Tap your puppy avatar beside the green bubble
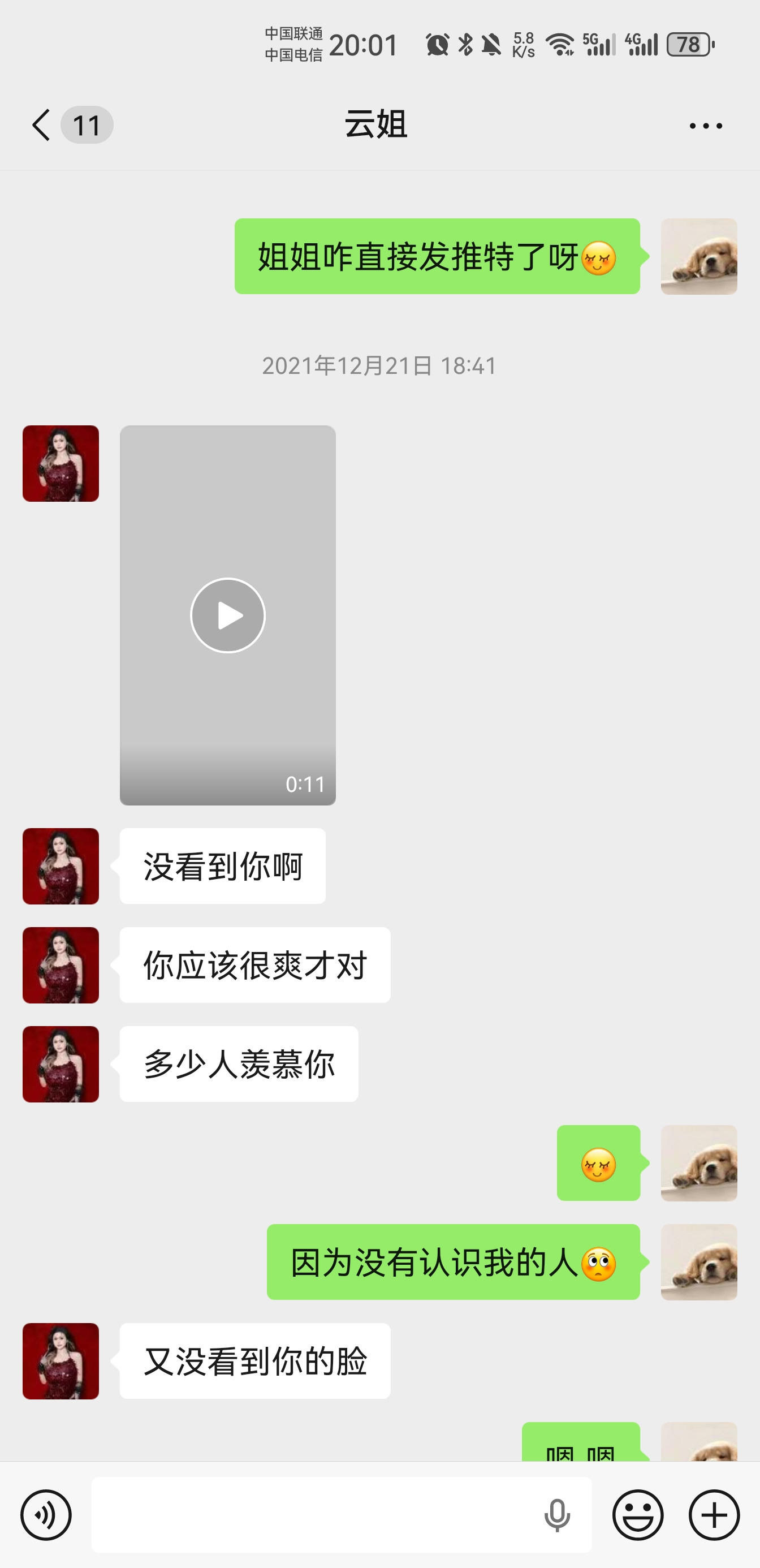 tap(698, 256)
